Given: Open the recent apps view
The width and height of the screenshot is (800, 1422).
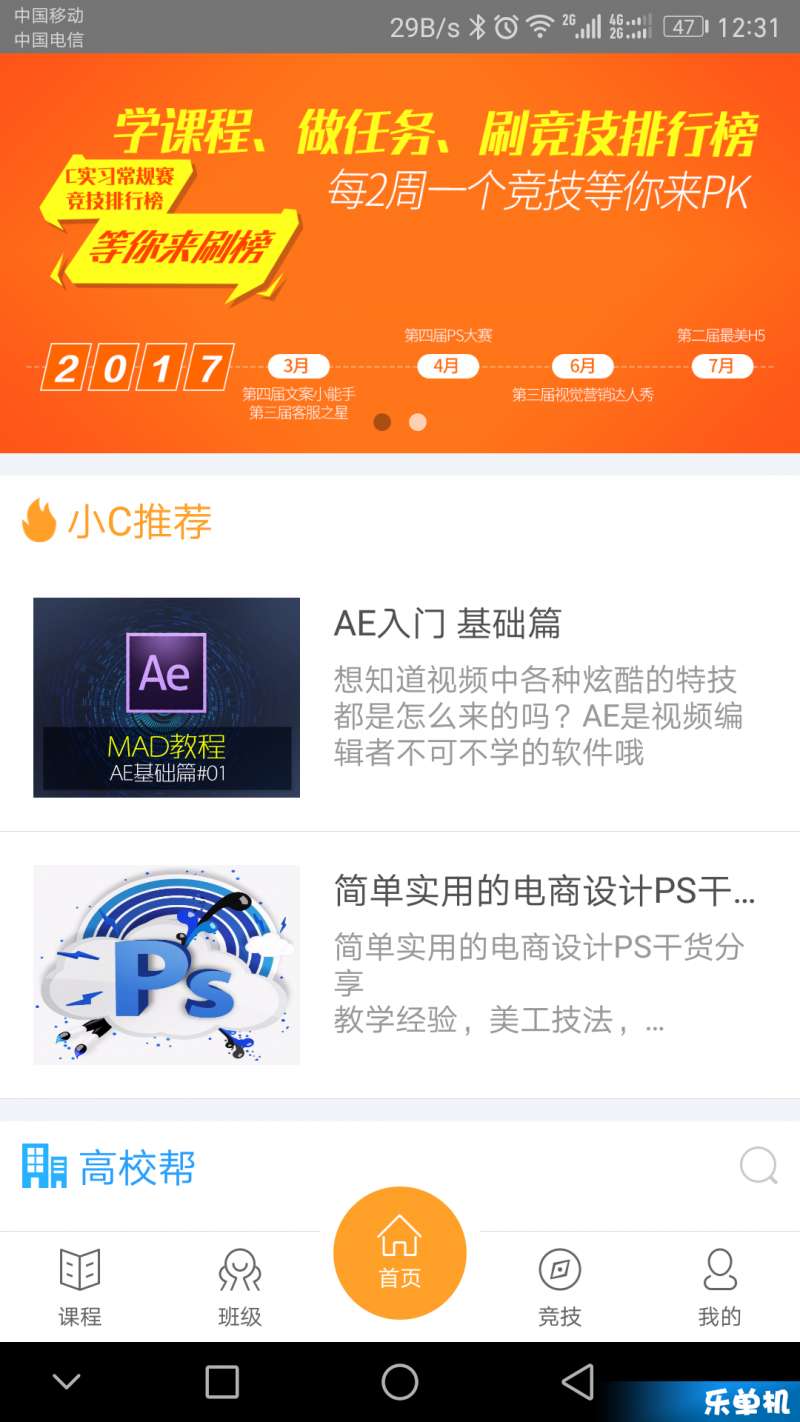Looking at the screenshot, I should [x=222, y=1382].
